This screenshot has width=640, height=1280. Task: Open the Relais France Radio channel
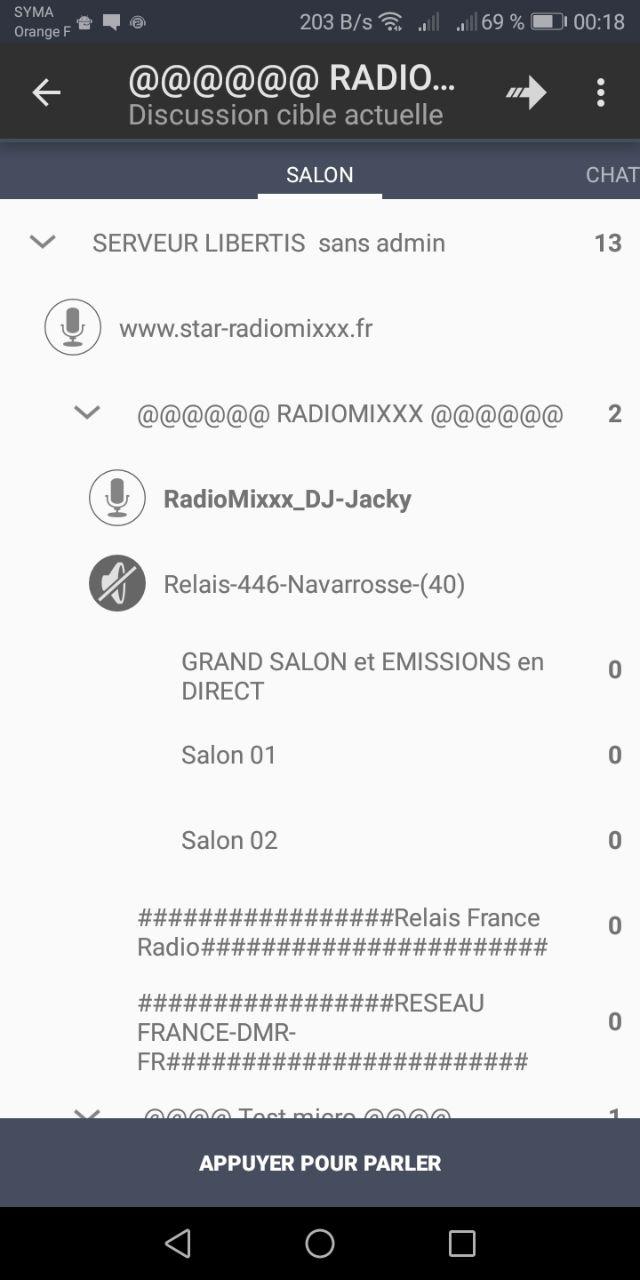tap(342, 932)
